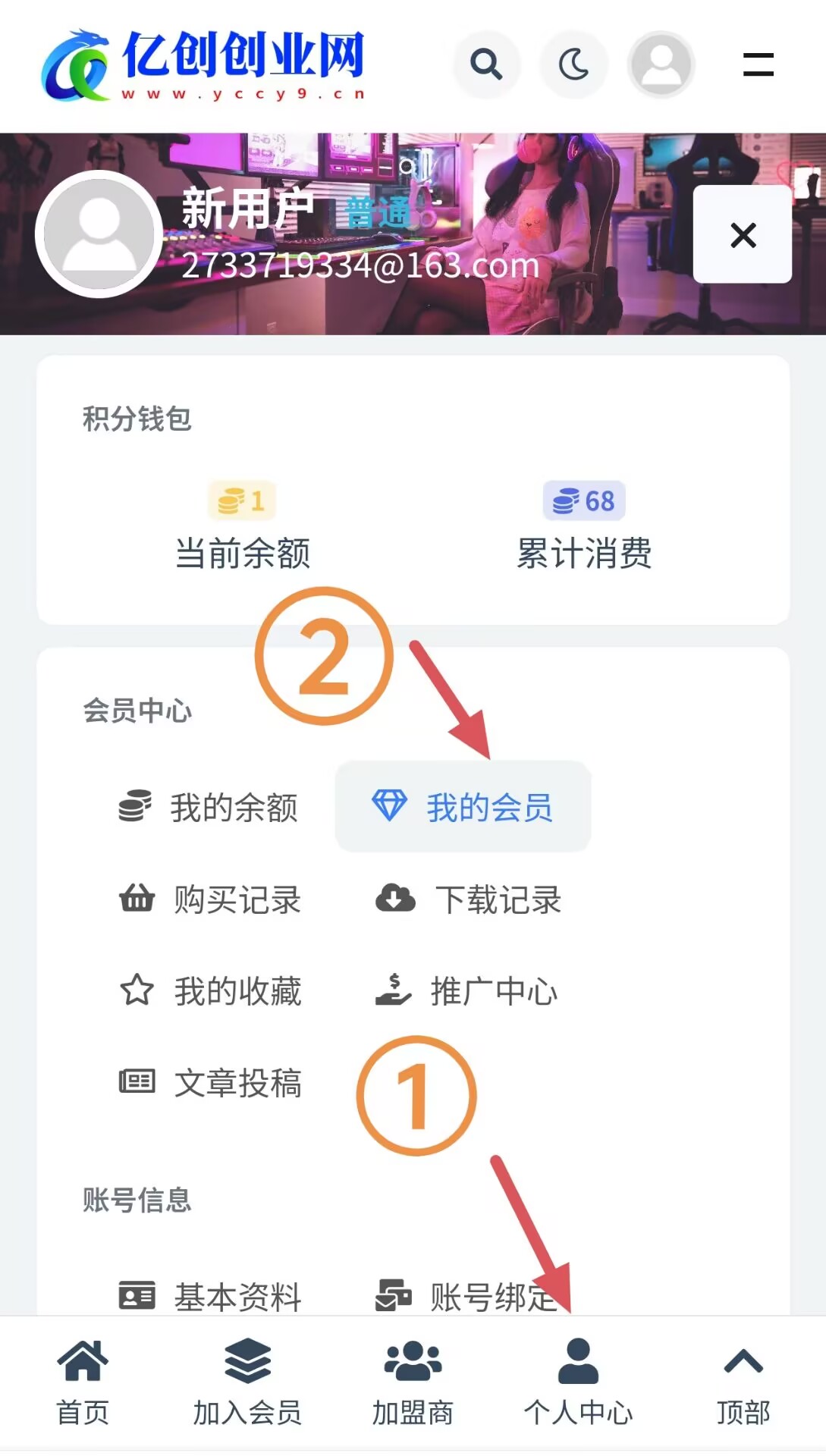Screen dimensions: 826x1456
Task: Open 我的会员 membership page
Action: 463,807
